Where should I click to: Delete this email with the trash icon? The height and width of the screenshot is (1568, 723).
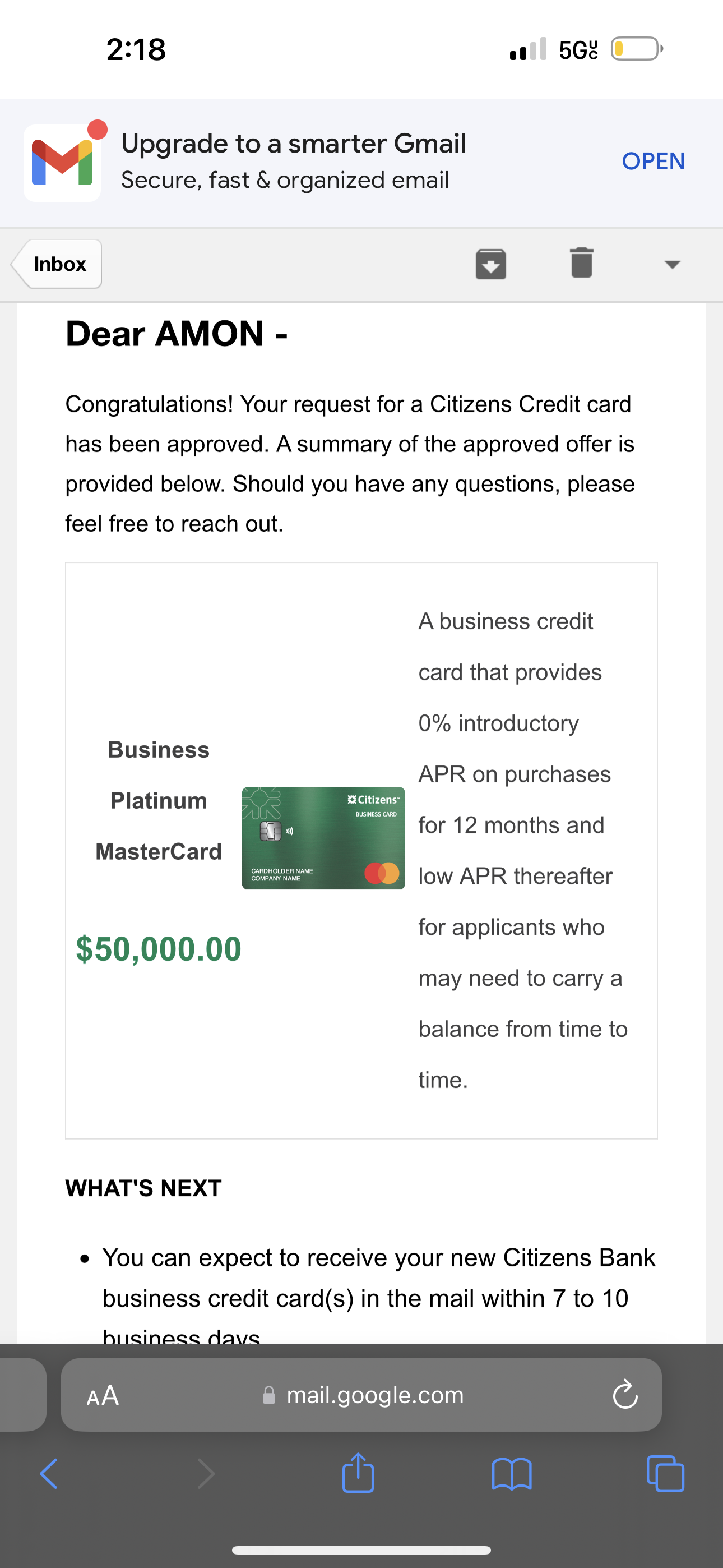pos(581,263)
